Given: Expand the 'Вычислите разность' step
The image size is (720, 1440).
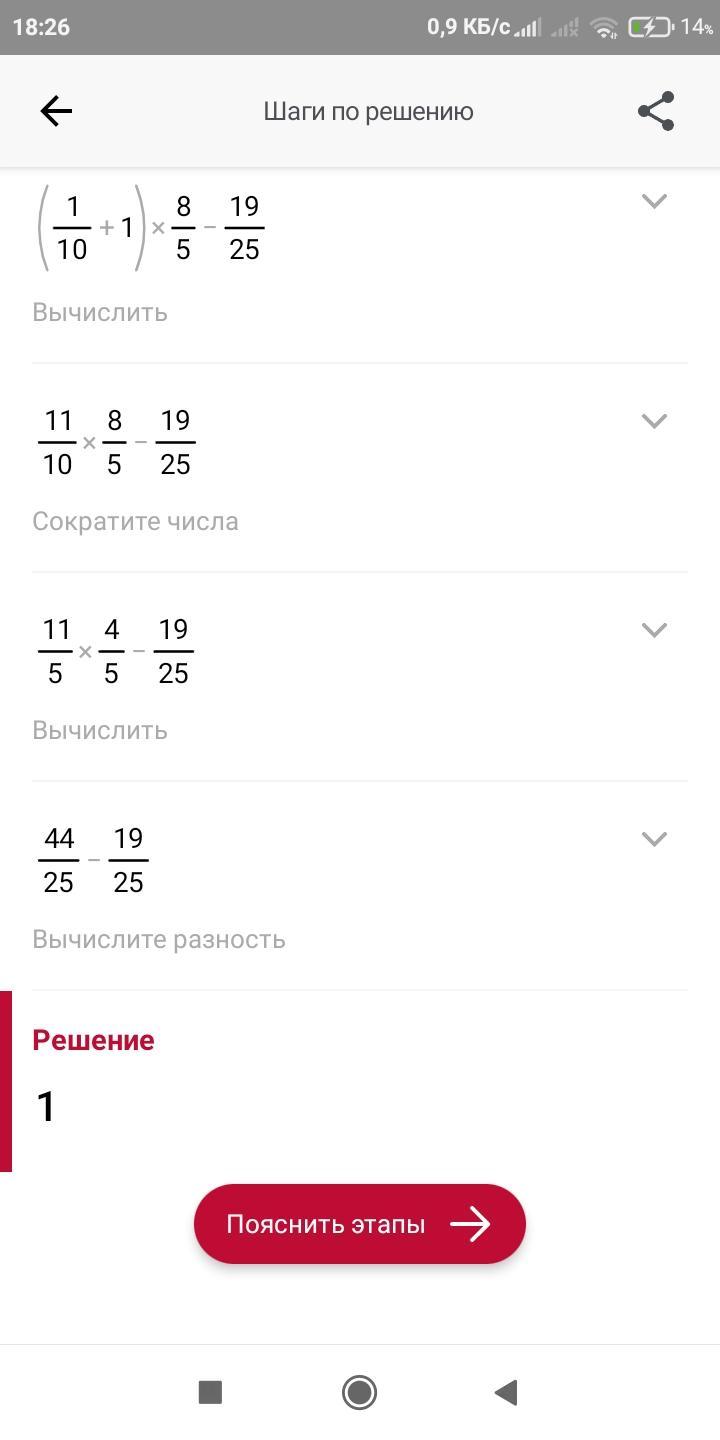Looking at the screenshot, I should pyautogui.click(x=654, y=839).
